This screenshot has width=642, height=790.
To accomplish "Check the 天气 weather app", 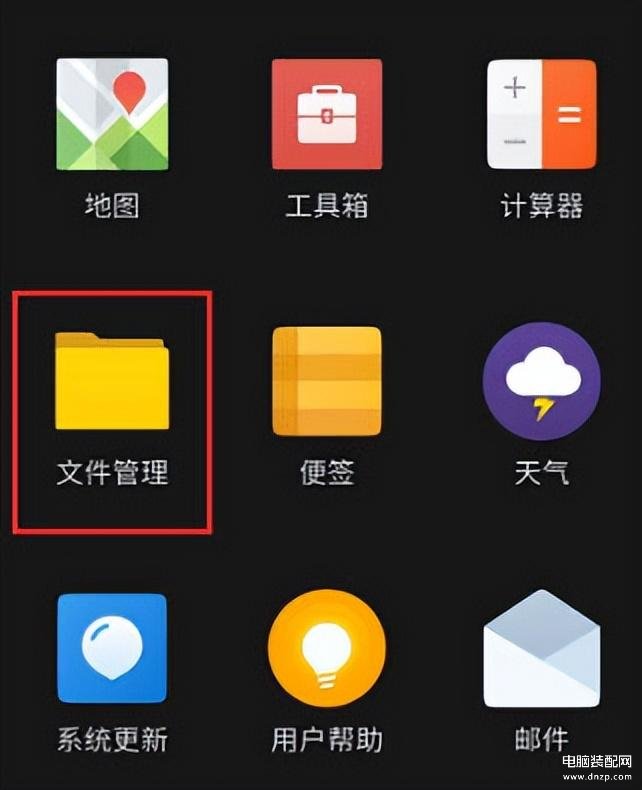I will pos(541,381).
